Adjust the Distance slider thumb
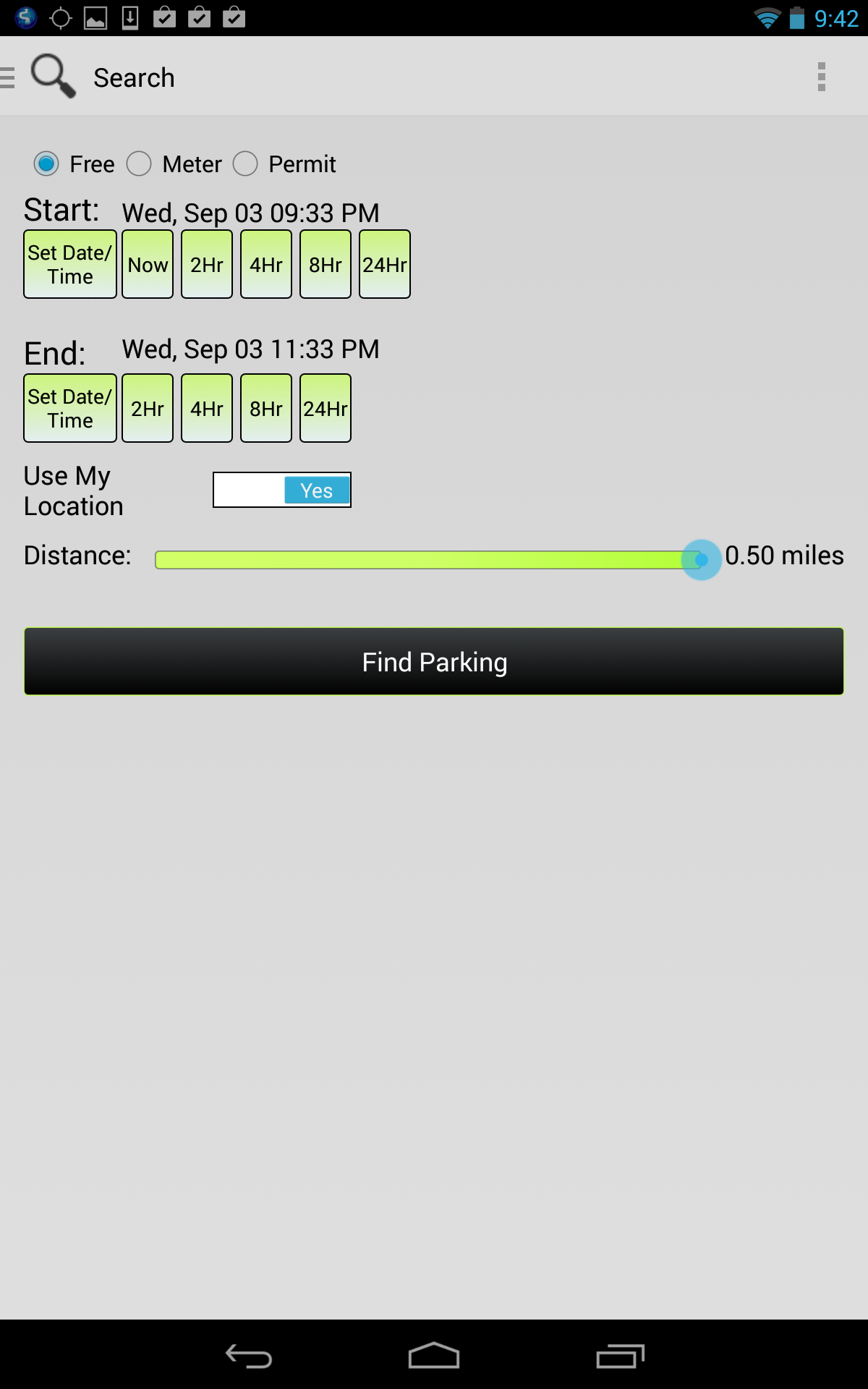The width and height of the screenshot is (868, 1389). 700,558
